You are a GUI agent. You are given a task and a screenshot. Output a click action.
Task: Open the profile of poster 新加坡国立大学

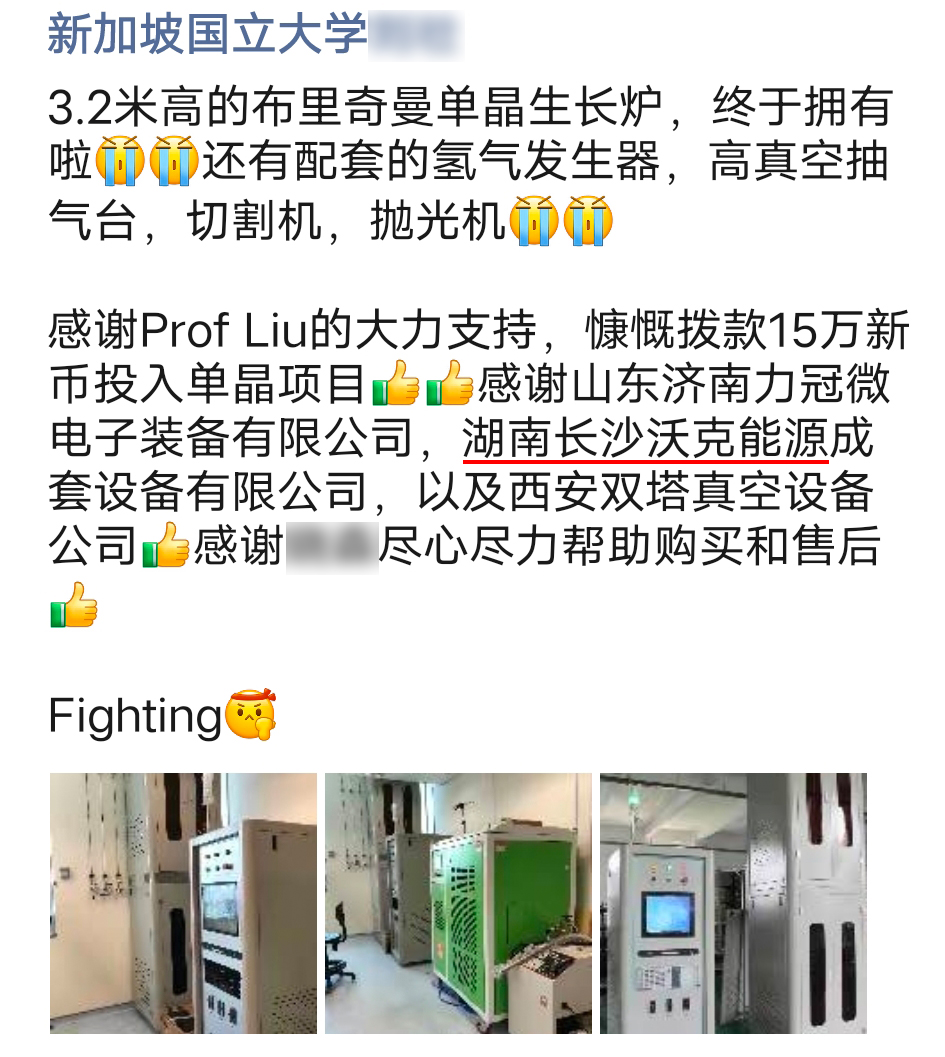pyautogui.click(x=207, y=35)
